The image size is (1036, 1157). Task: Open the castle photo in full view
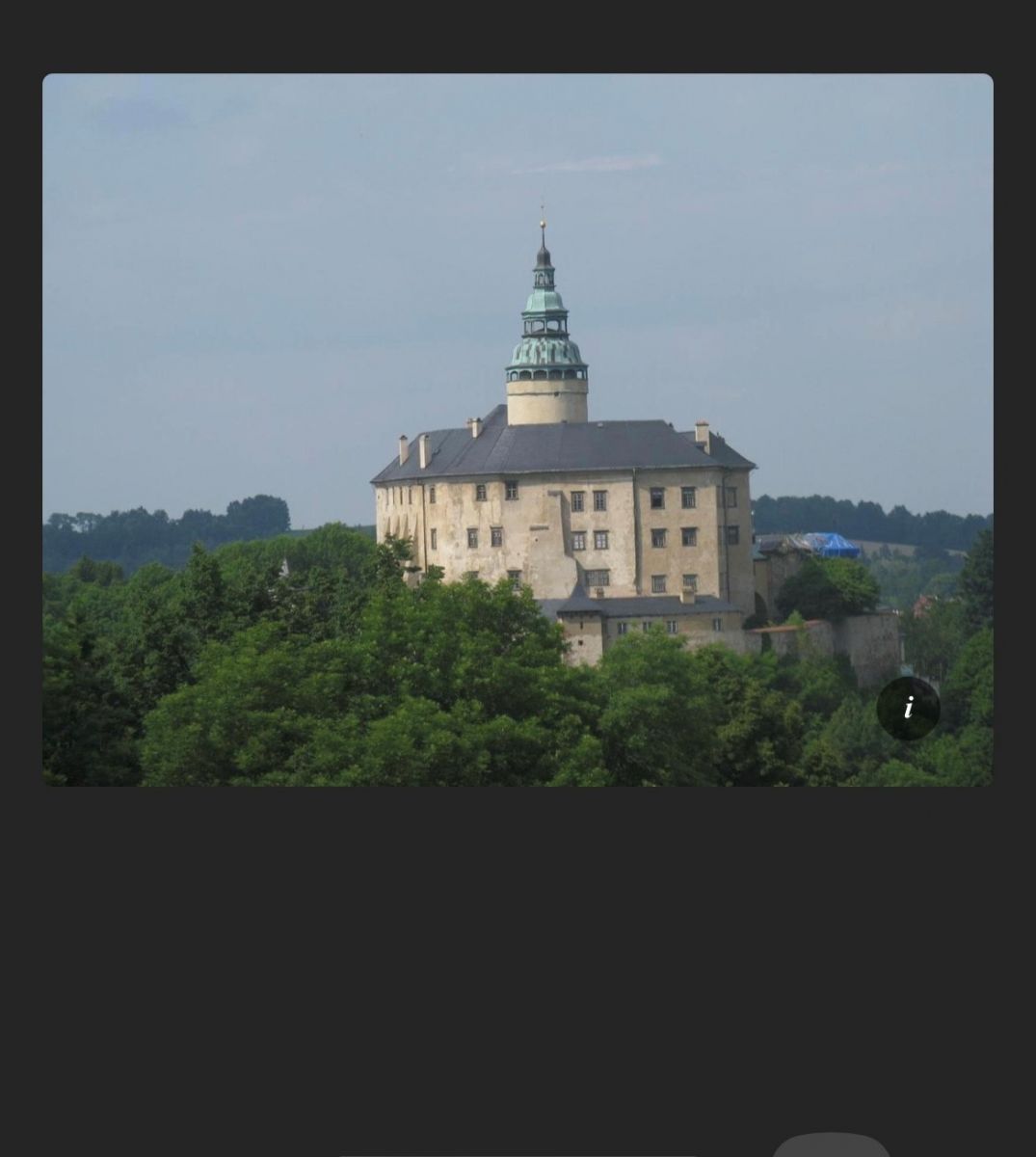pyautogui.click(x=518, y=429)
